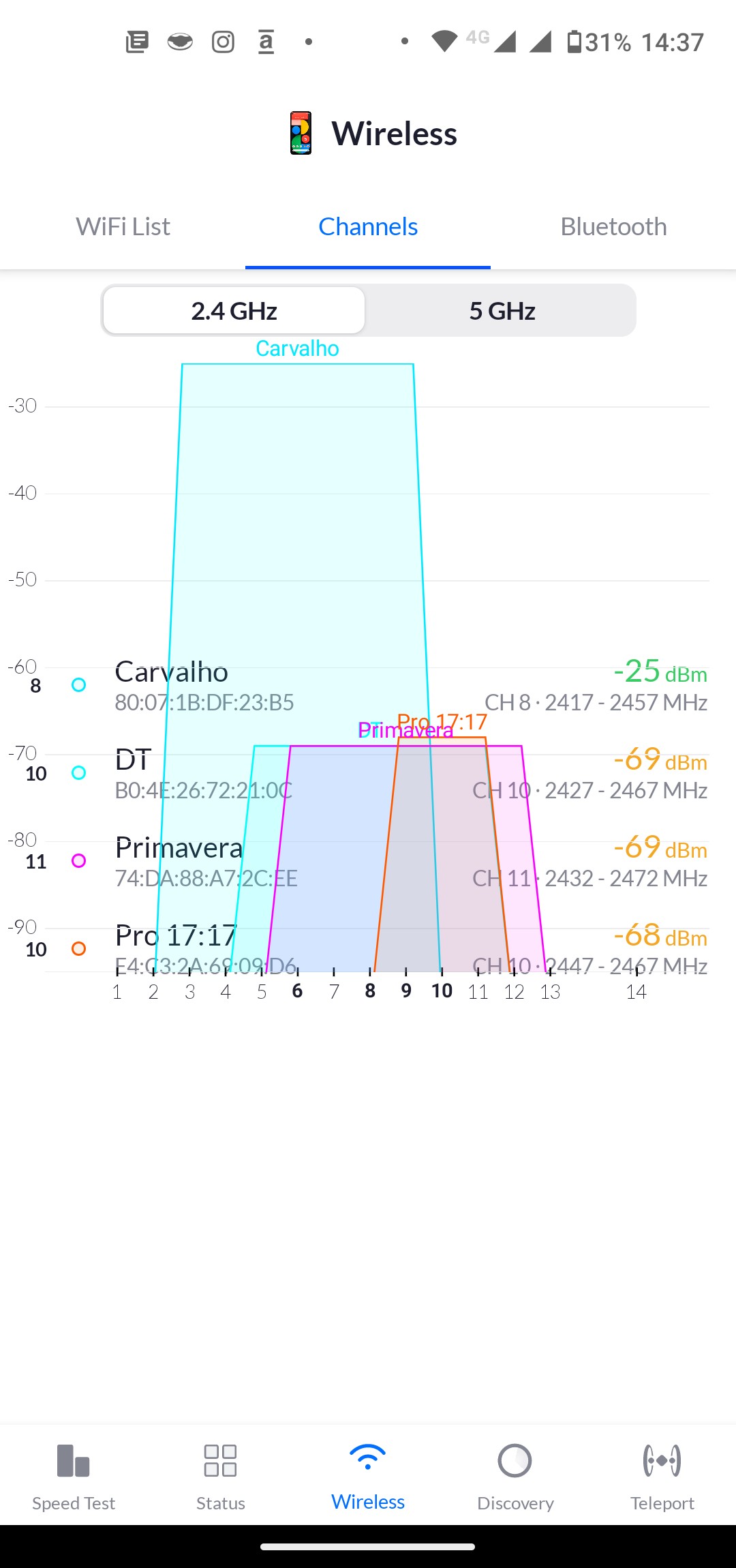This screenshot has width=736, height=1568.
Task: Select the Channels tab
Action: [x=368, y=227]
